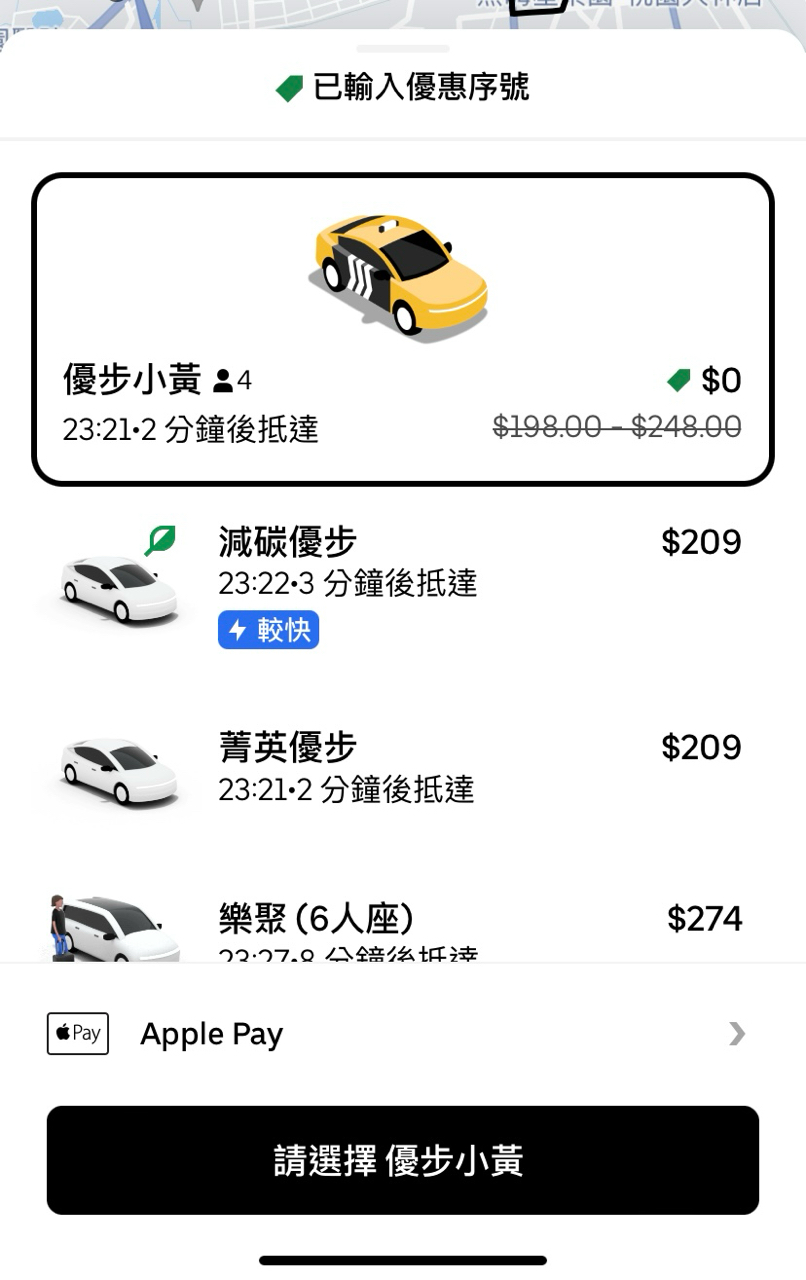This screenshot has width=806, height=1280.
Task: Tap the sheet's top drag handle
Action: [402, 48]
